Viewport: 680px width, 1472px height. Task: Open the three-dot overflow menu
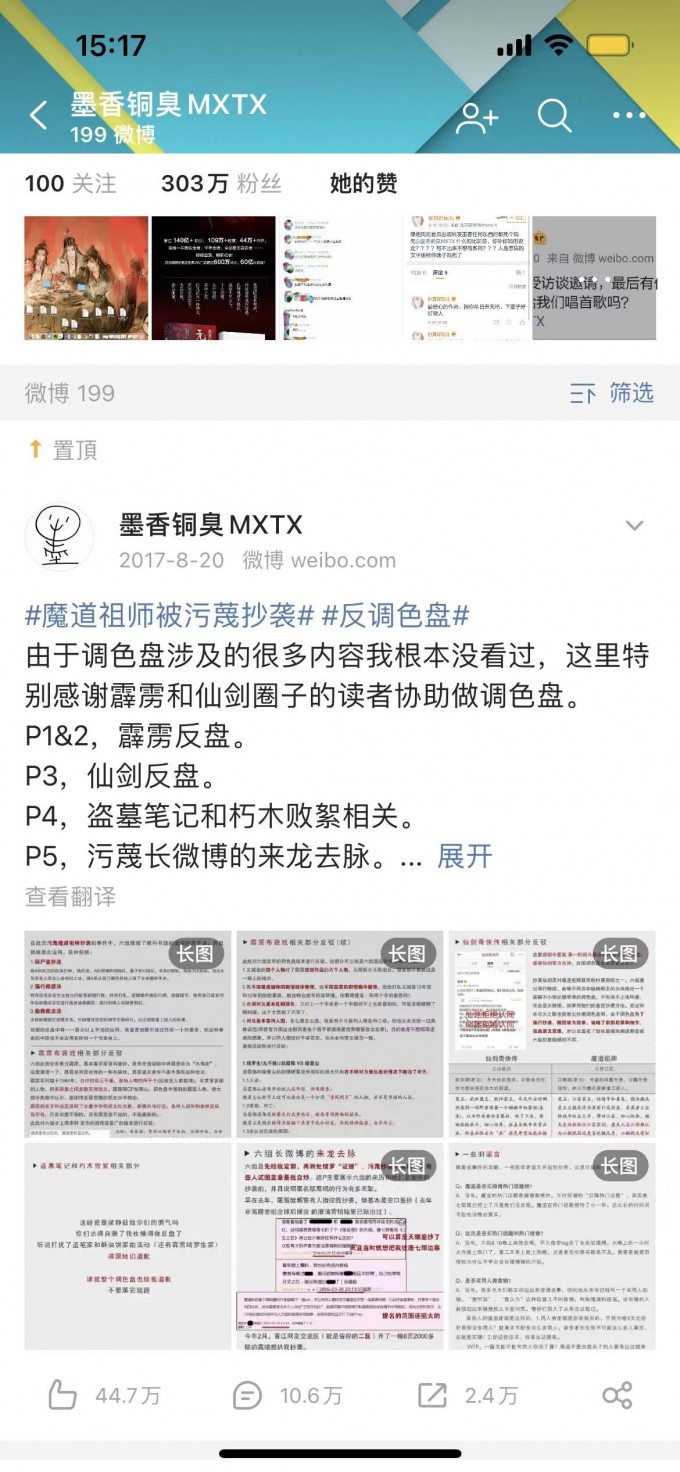point(629,116)
